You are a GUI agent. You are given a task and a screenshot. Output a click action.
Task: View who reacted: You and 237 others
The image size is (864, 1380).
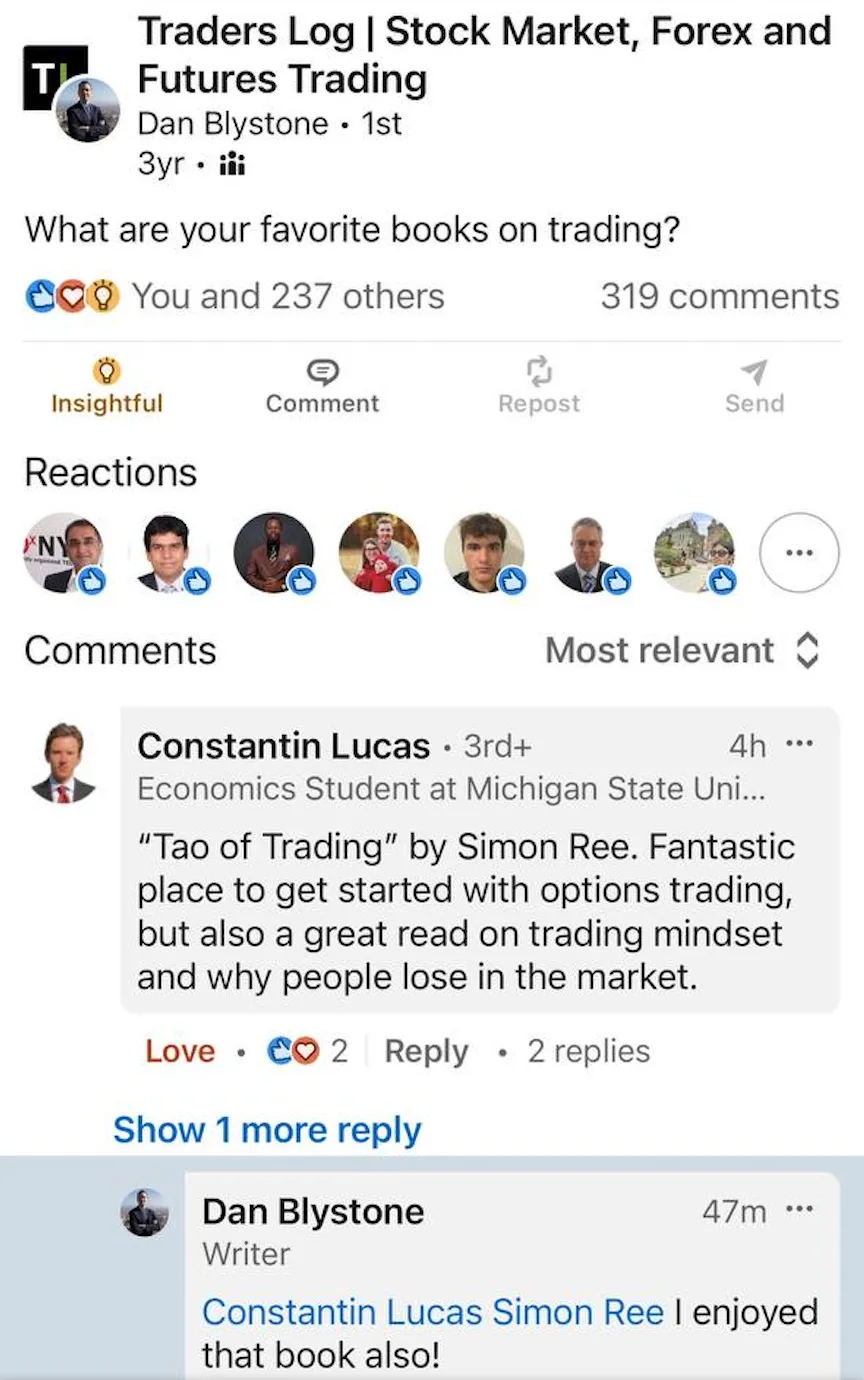tap(288, 296)
